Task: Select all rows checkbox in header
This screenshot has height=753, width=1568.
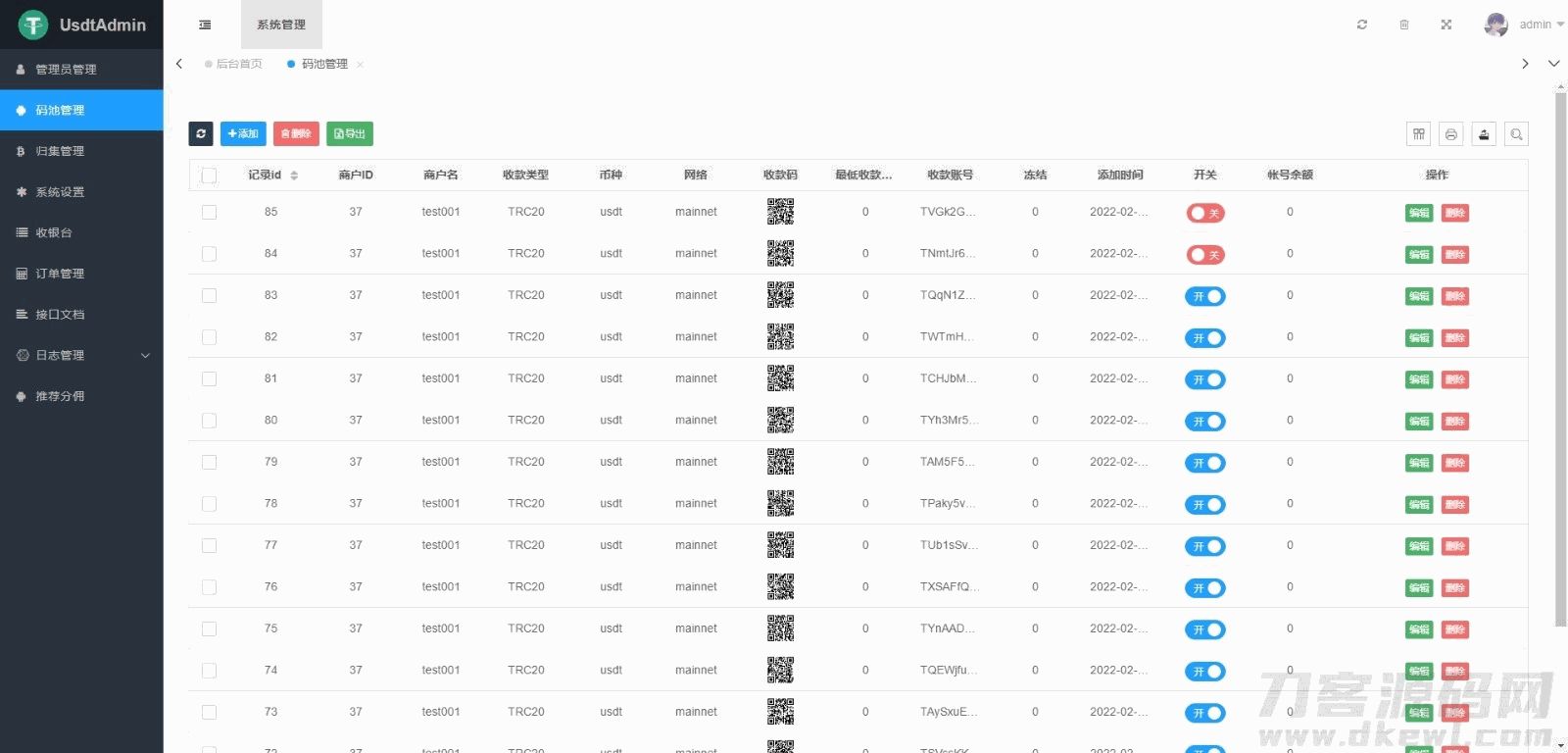Action: pyautogui.click(x=209, y=176)
